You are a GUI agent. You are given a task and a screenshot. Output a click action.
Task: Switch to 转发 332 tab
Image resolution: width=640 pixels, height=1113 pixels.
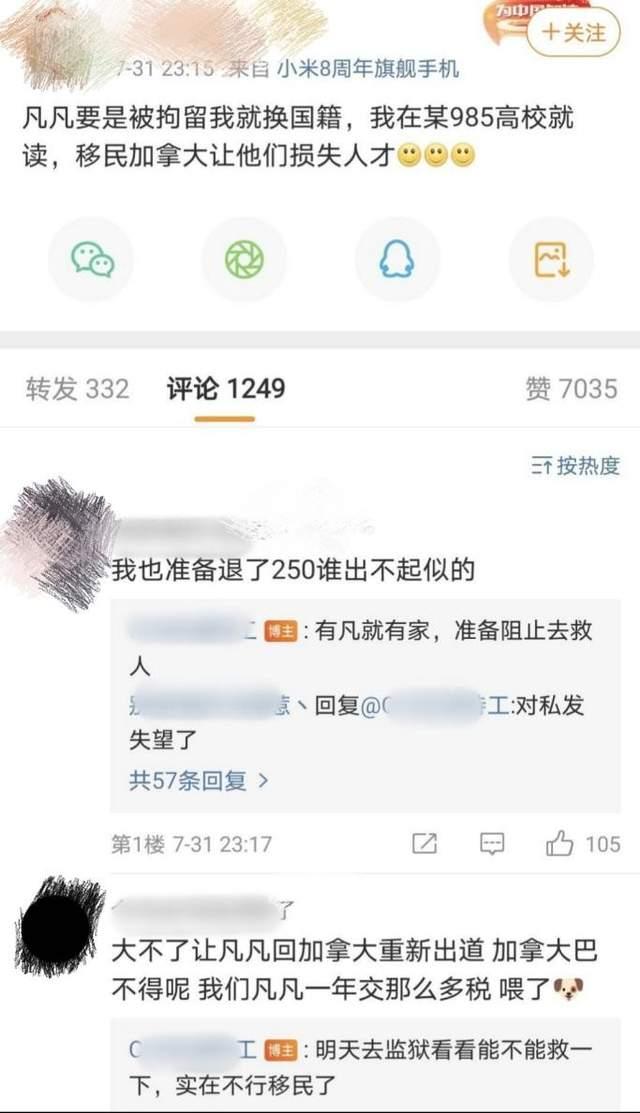[x=77, y=388]
